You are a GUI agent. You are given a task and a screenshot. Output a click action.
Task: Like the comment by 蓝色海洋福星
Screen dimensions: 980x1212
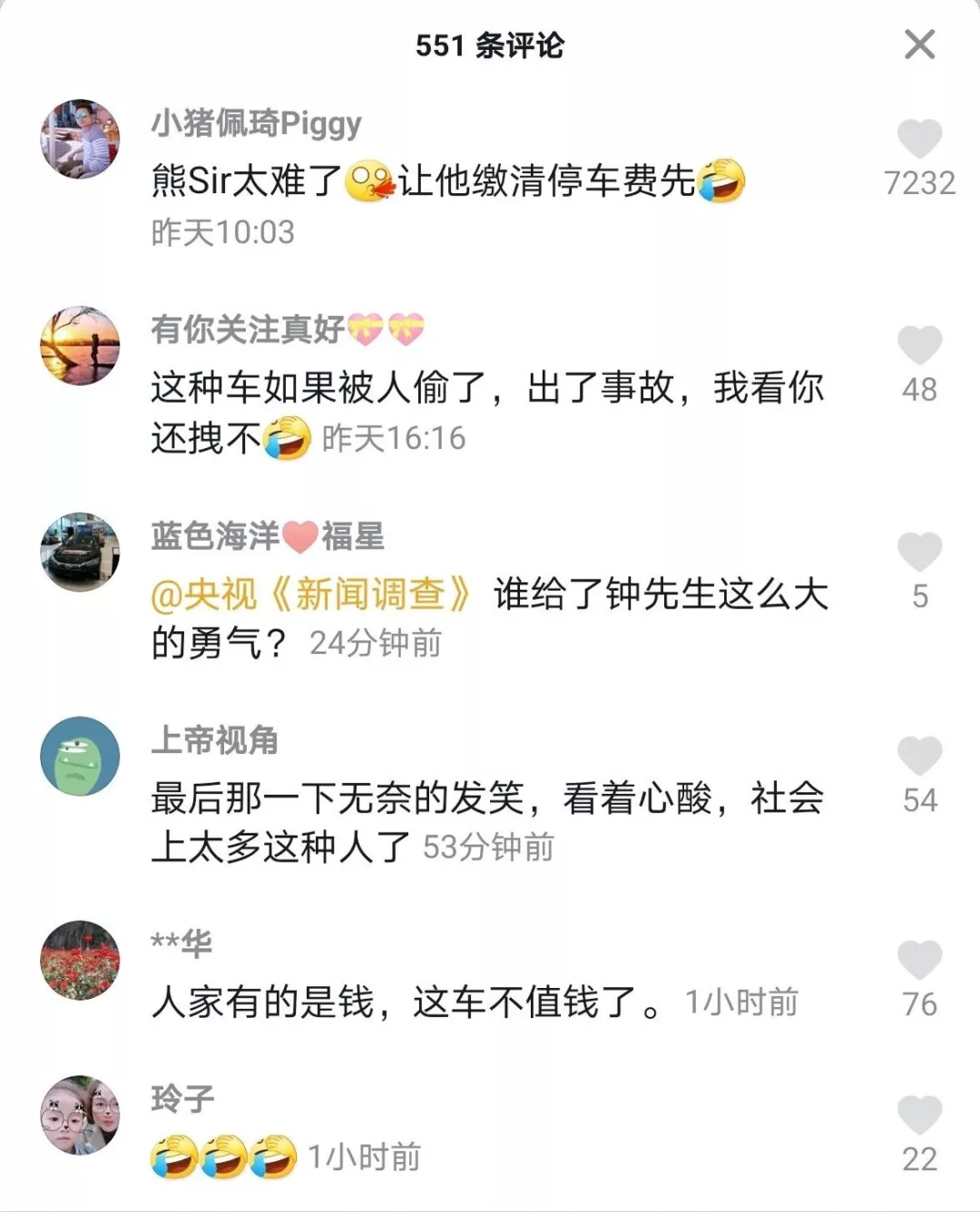pyautogui.click(x=919, y=552)
